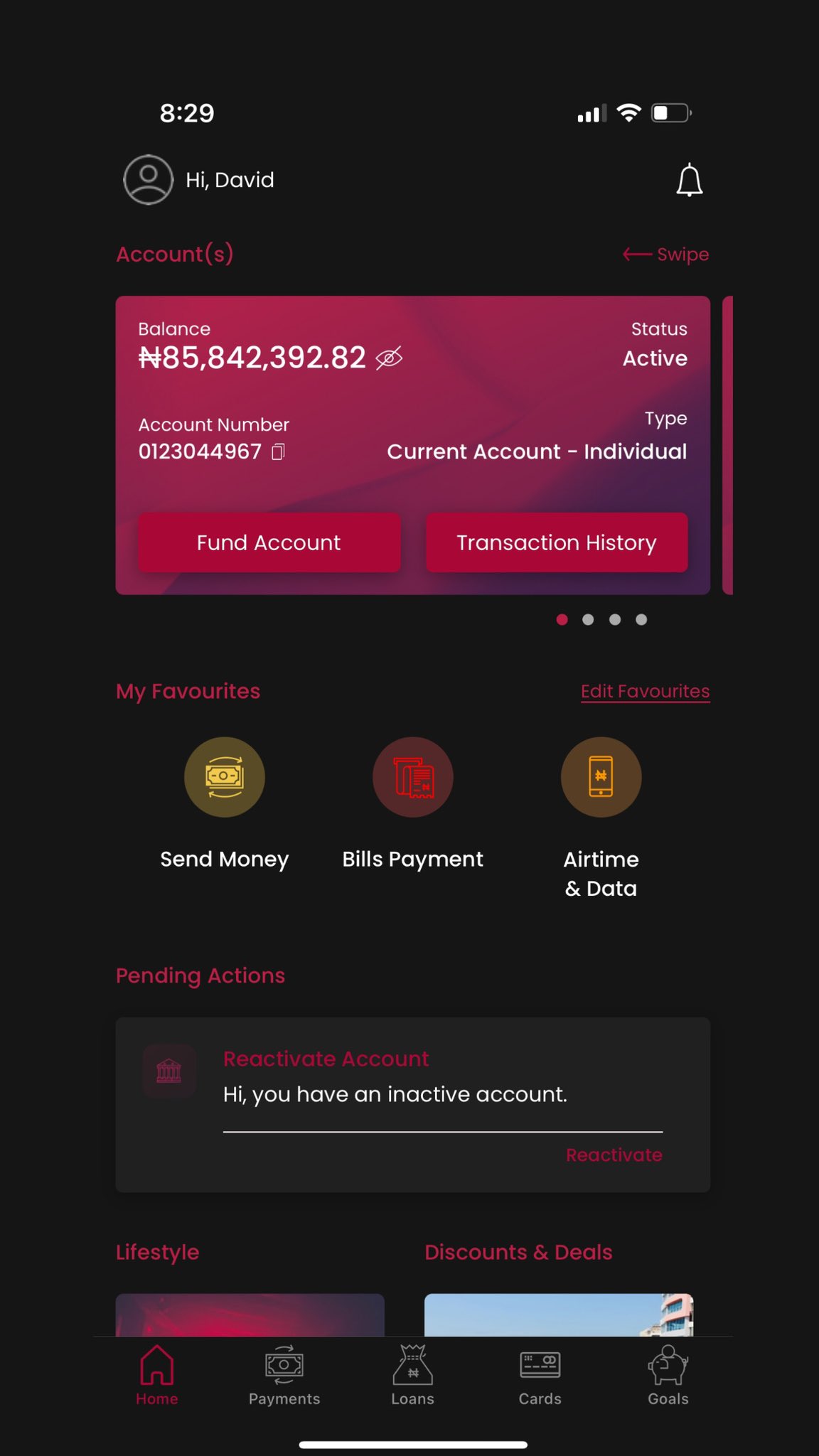Switch to the Goals tab
This screenshot has height=1456, width=819.
point(668,1375)
